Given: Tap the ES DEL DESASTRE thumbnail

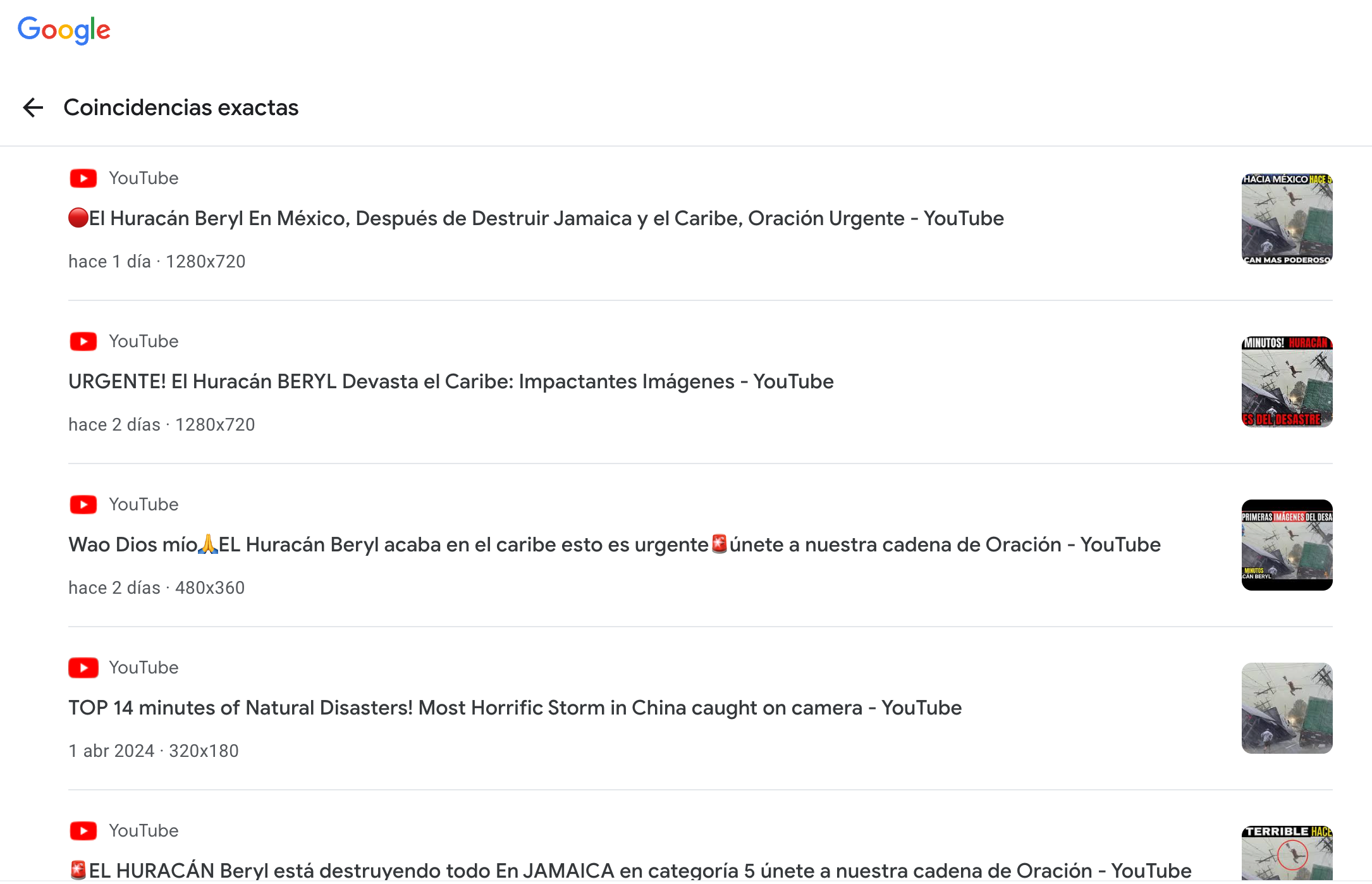Looking at the screenshot, I should pos(1287,382).
